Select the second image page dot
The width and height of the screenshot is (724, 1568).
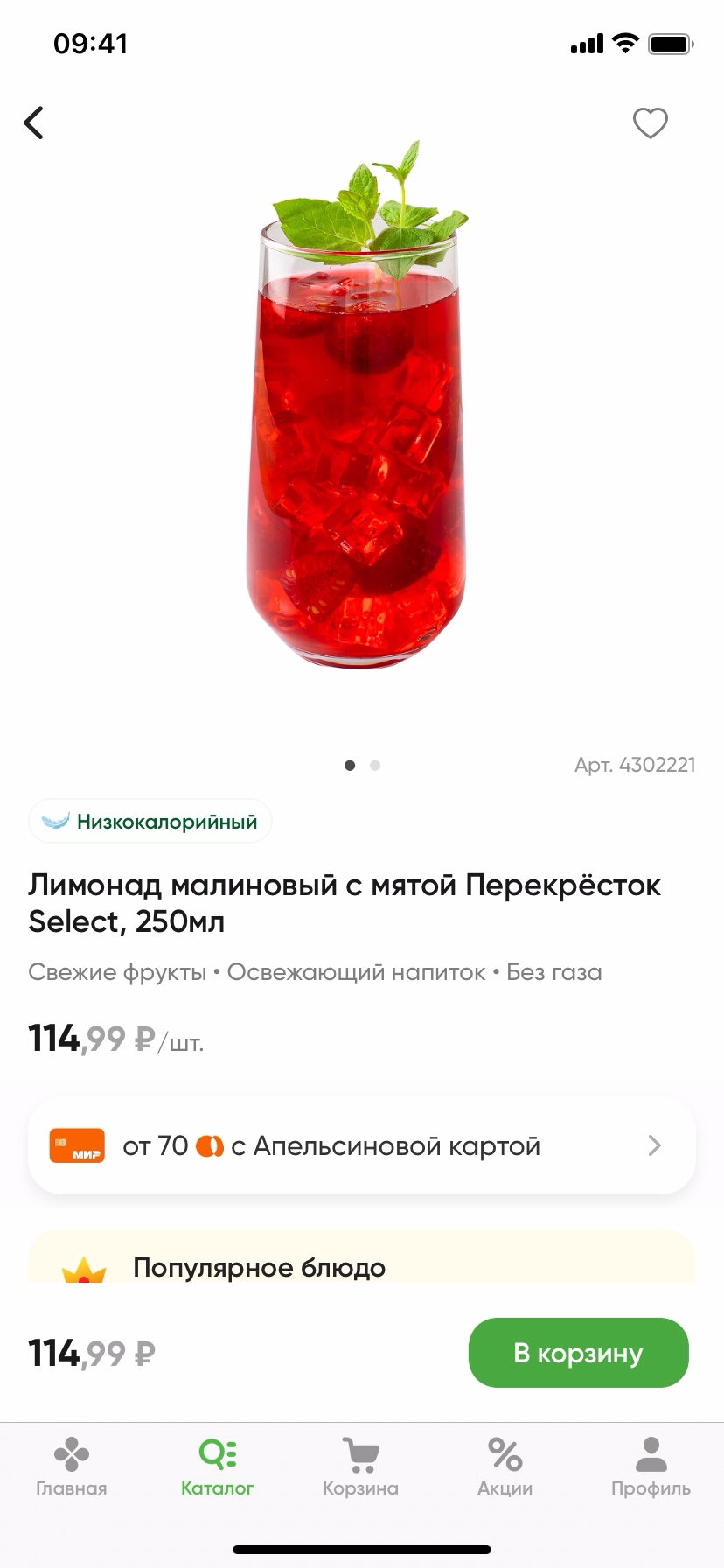click(375, 766)
